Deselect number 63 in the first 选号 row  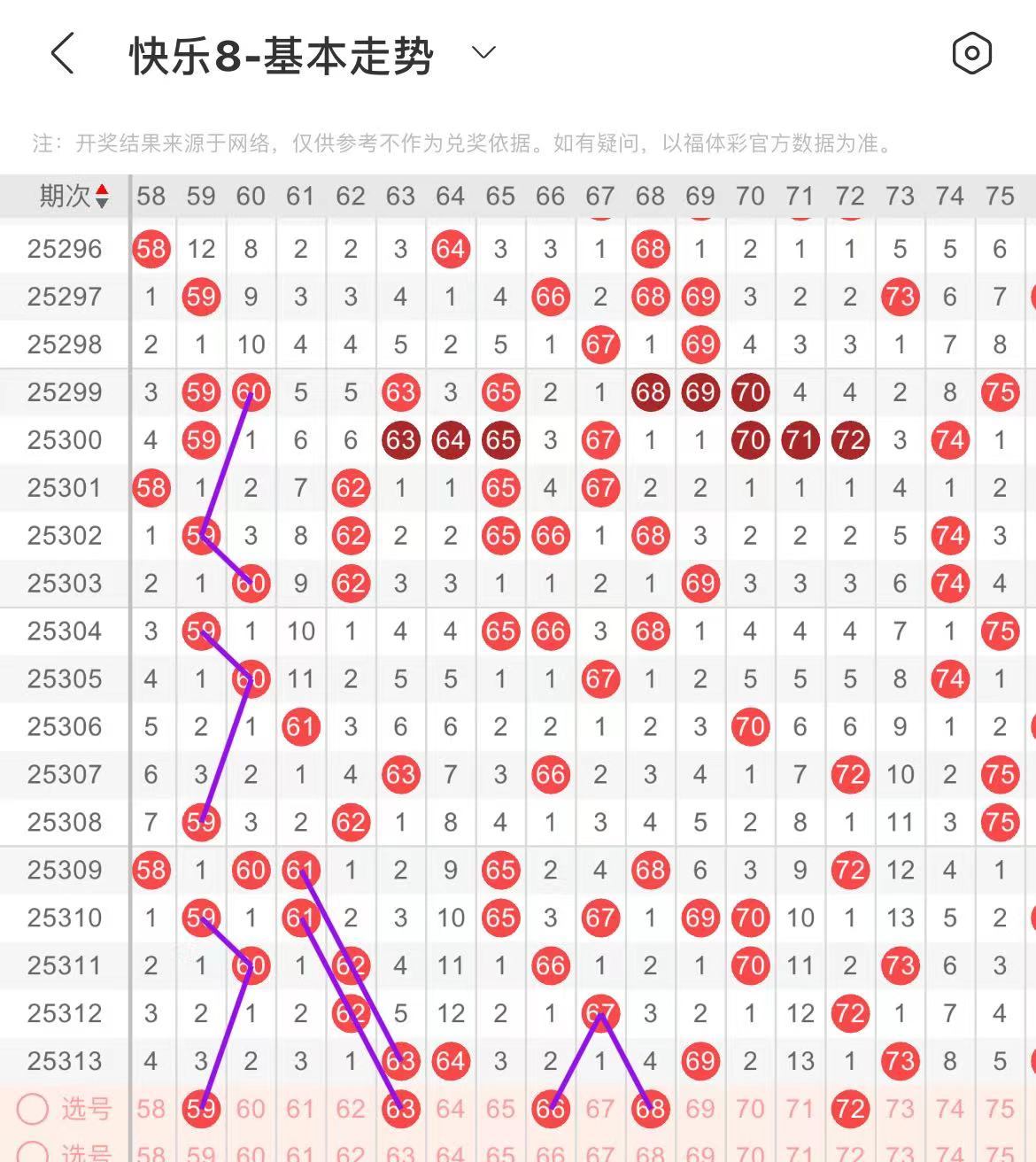tap(400, 1109)
